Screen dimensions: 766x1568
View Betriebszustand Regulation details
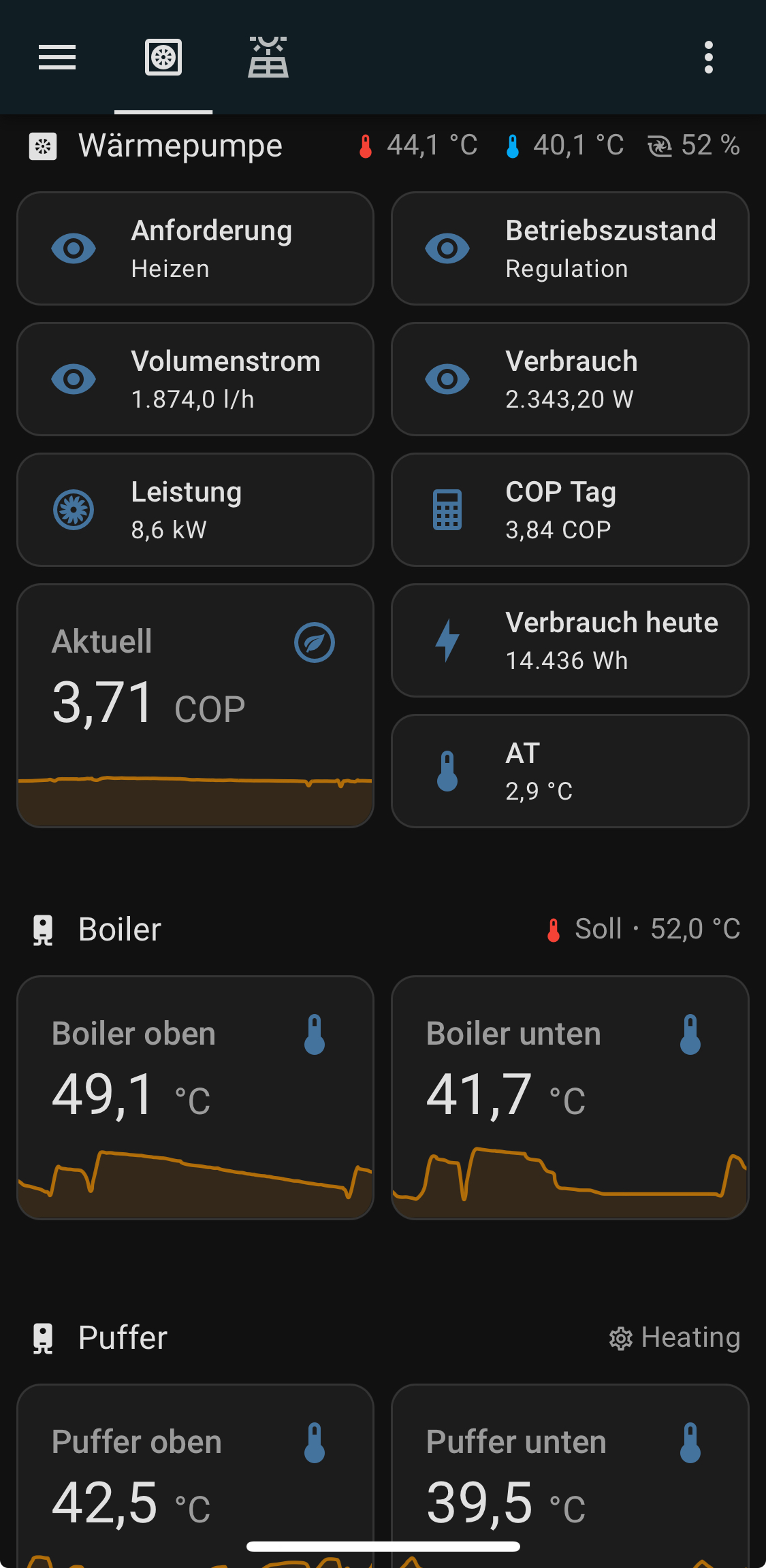(570, 248)
